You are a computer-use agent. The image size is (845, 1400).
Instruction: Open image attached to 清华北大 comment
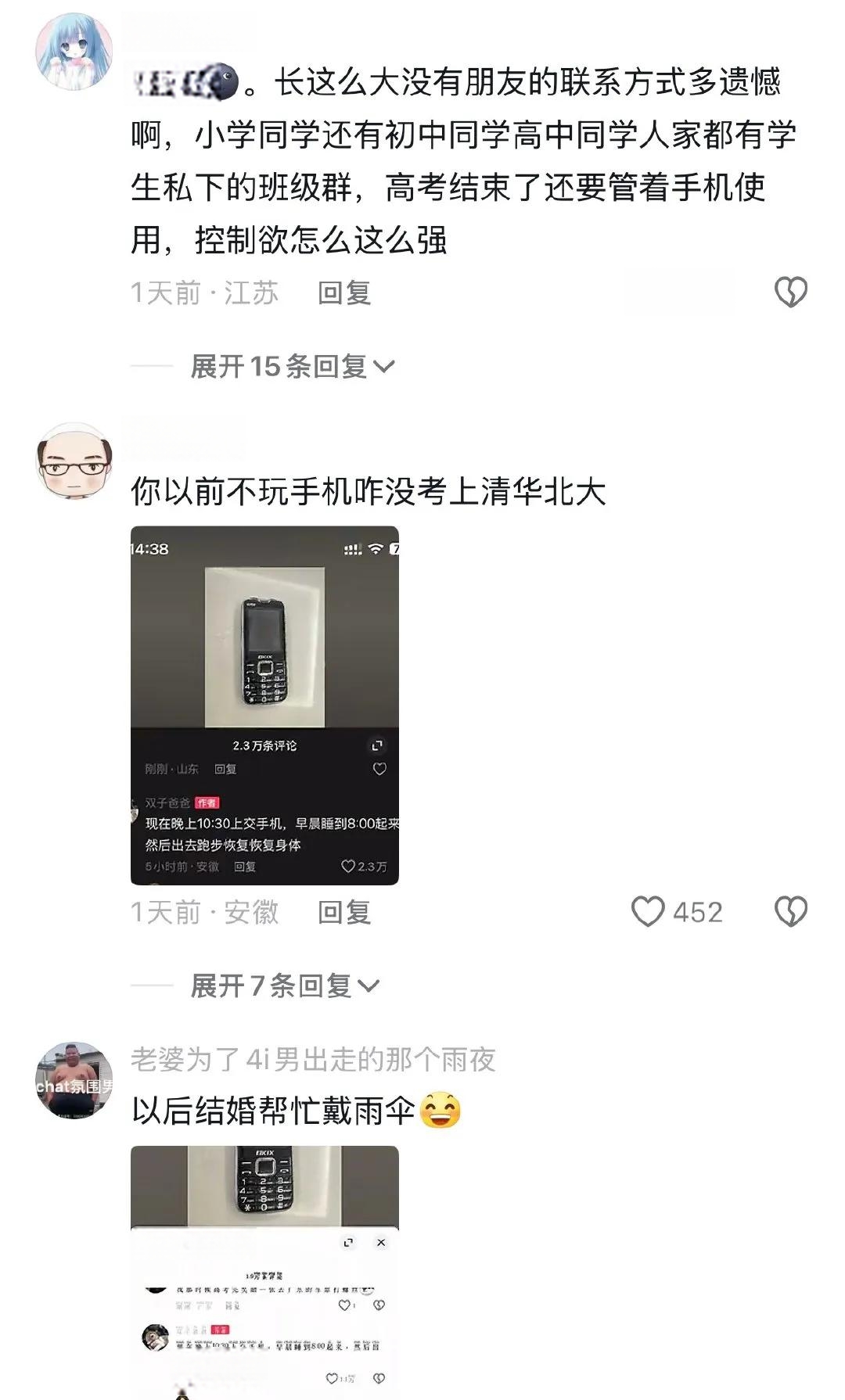(264, 705)
